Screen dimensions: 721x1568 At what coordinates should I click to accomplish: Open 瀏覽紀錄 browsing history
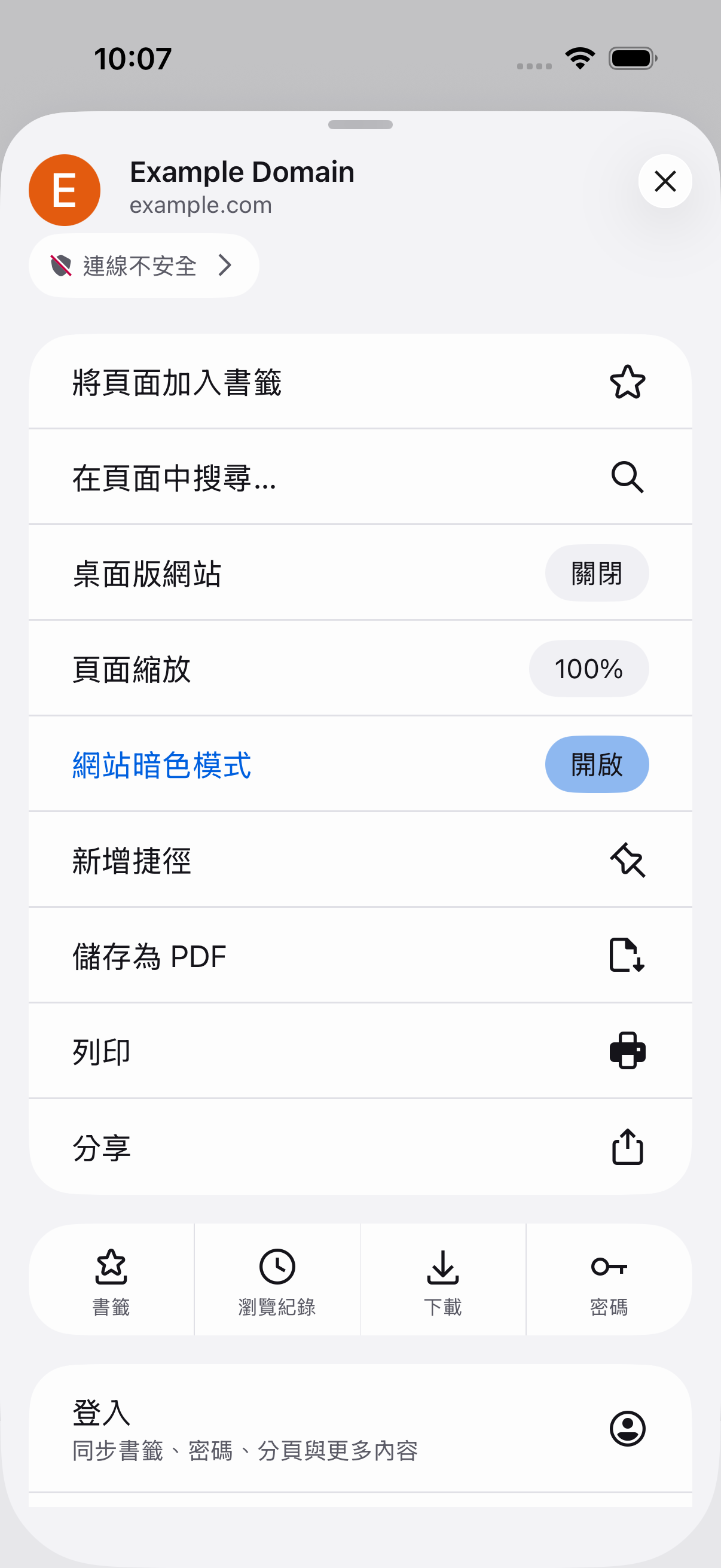(277, 1280)
